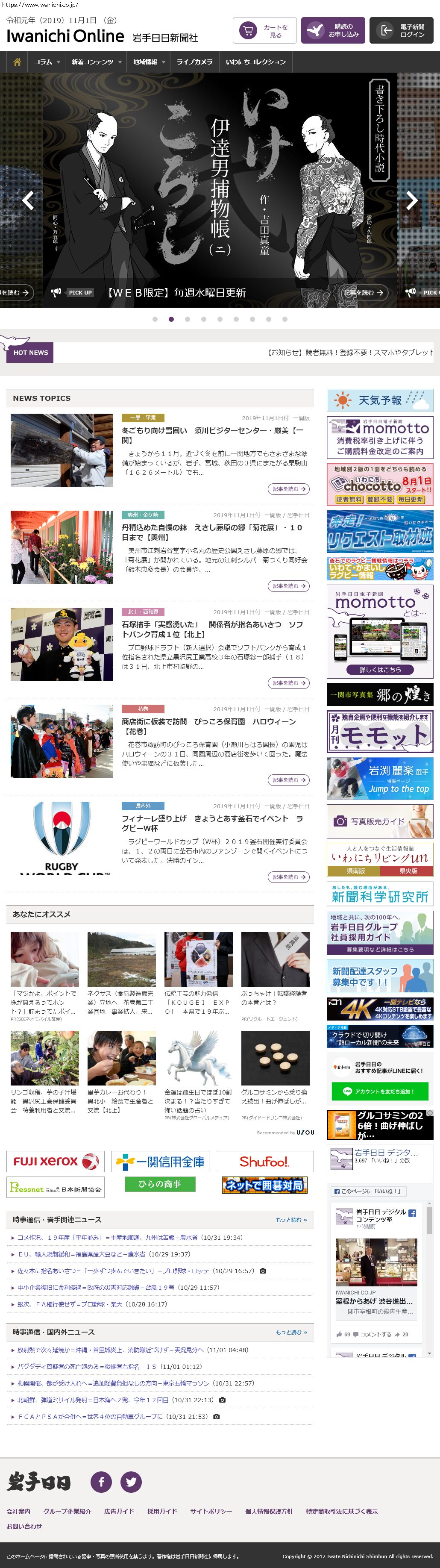The height and width of the screenshot is (1568, 440).
Task: Read more on 石塚捕手 article
Action: [x=288, y=683]
